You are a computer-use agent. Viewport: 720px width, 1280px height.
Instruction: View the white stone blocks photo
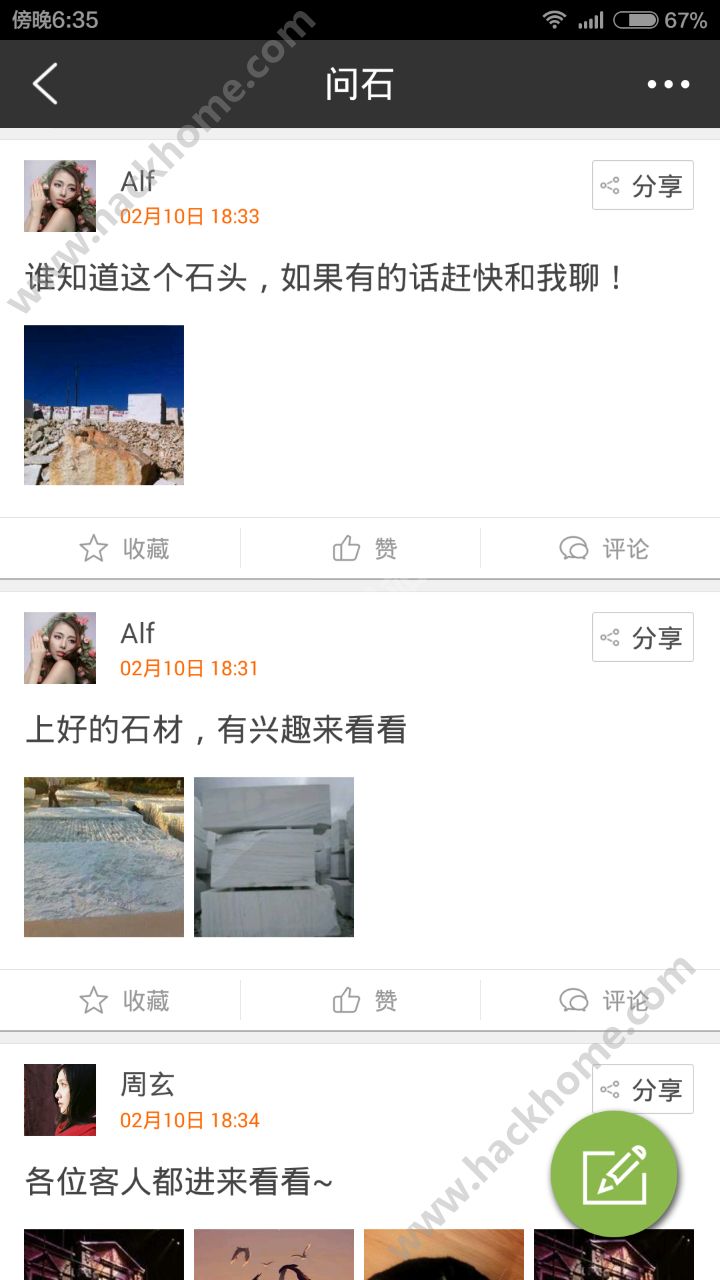click(x=274, y=857)
